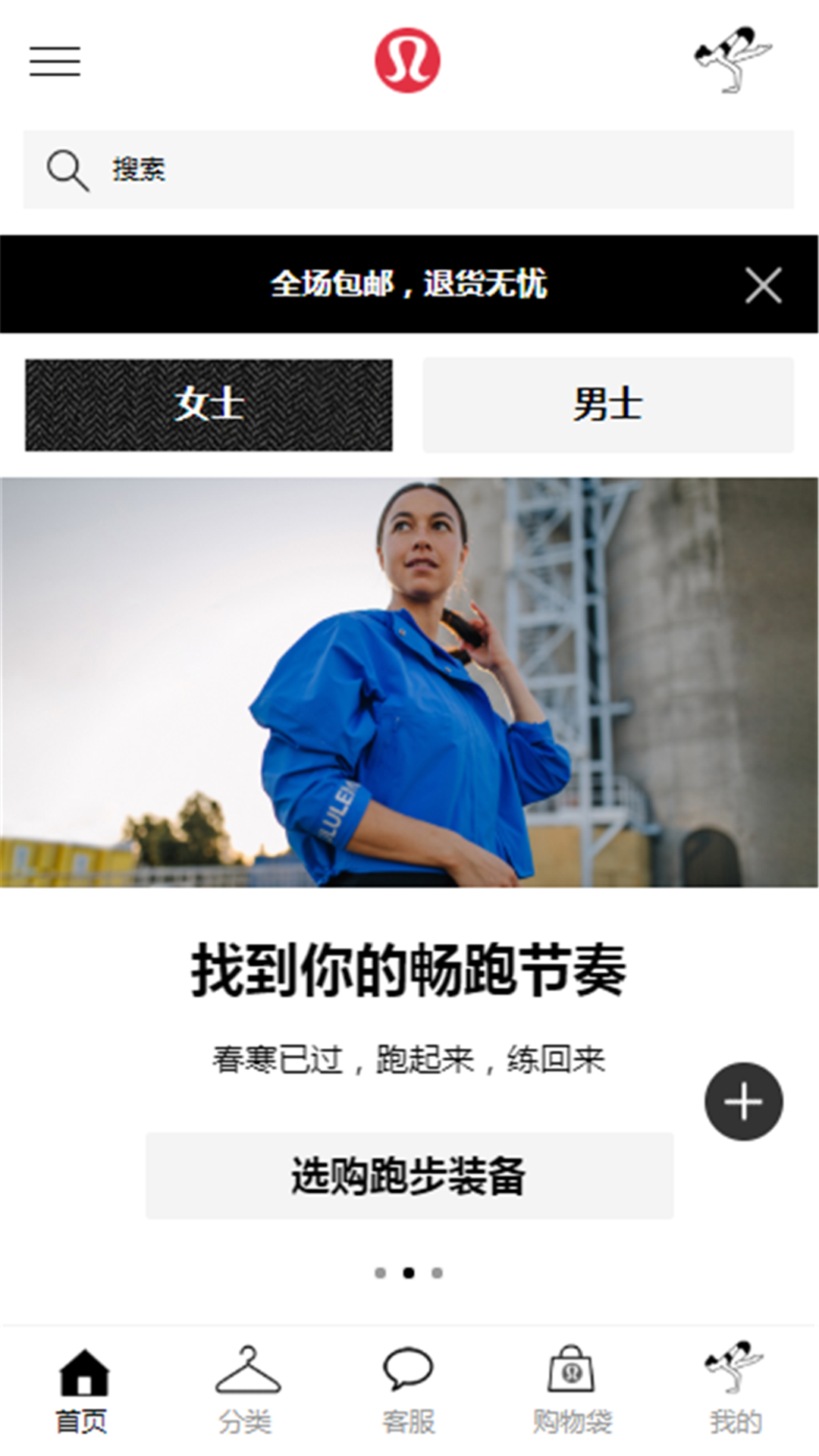This screenshot has height=1456, width=819.
Task: Go to the 首页 tab
Action: [x=83, y=1391]
